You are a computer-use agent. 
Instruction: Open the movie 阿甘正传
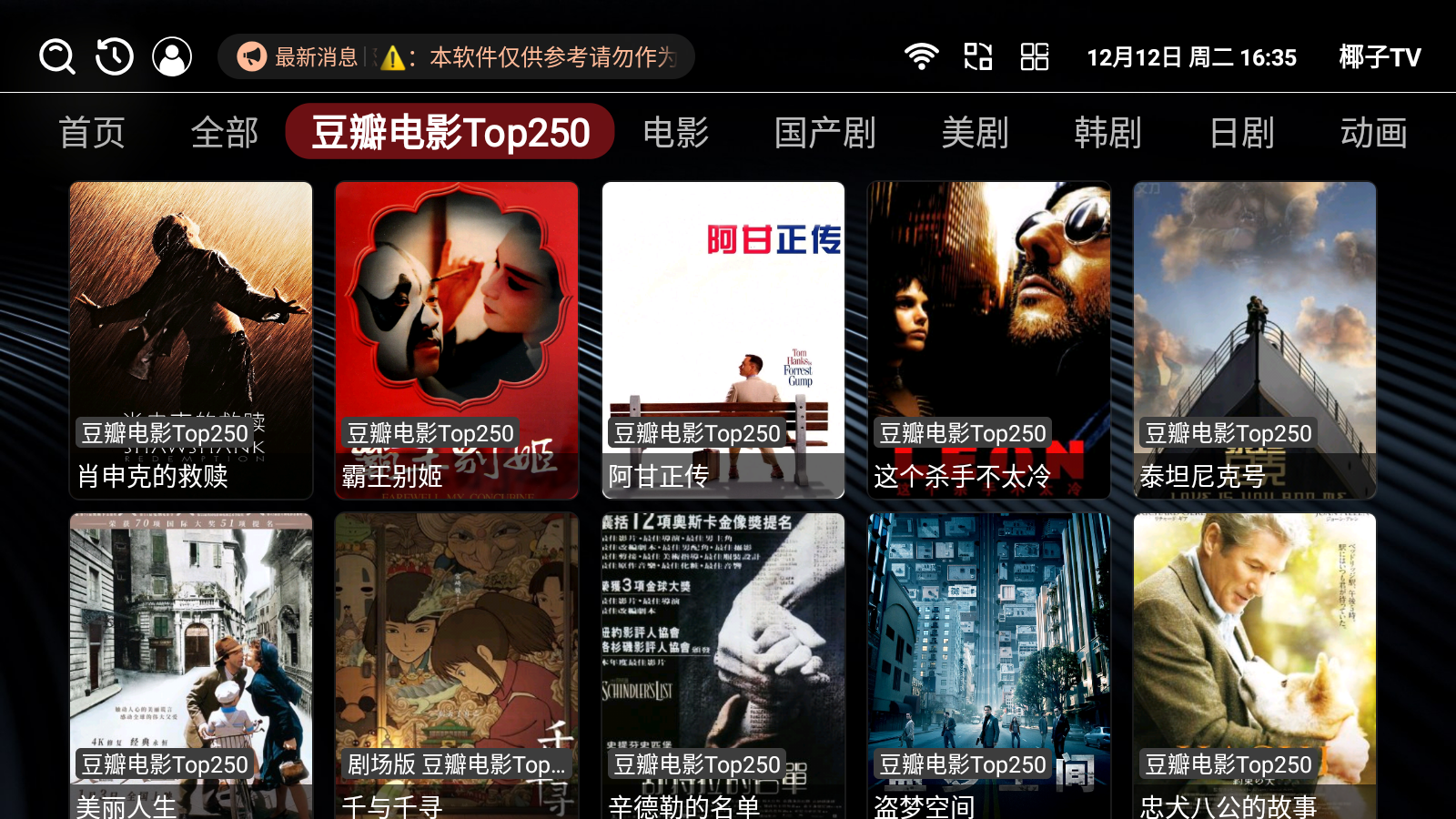tap(723, 340)
